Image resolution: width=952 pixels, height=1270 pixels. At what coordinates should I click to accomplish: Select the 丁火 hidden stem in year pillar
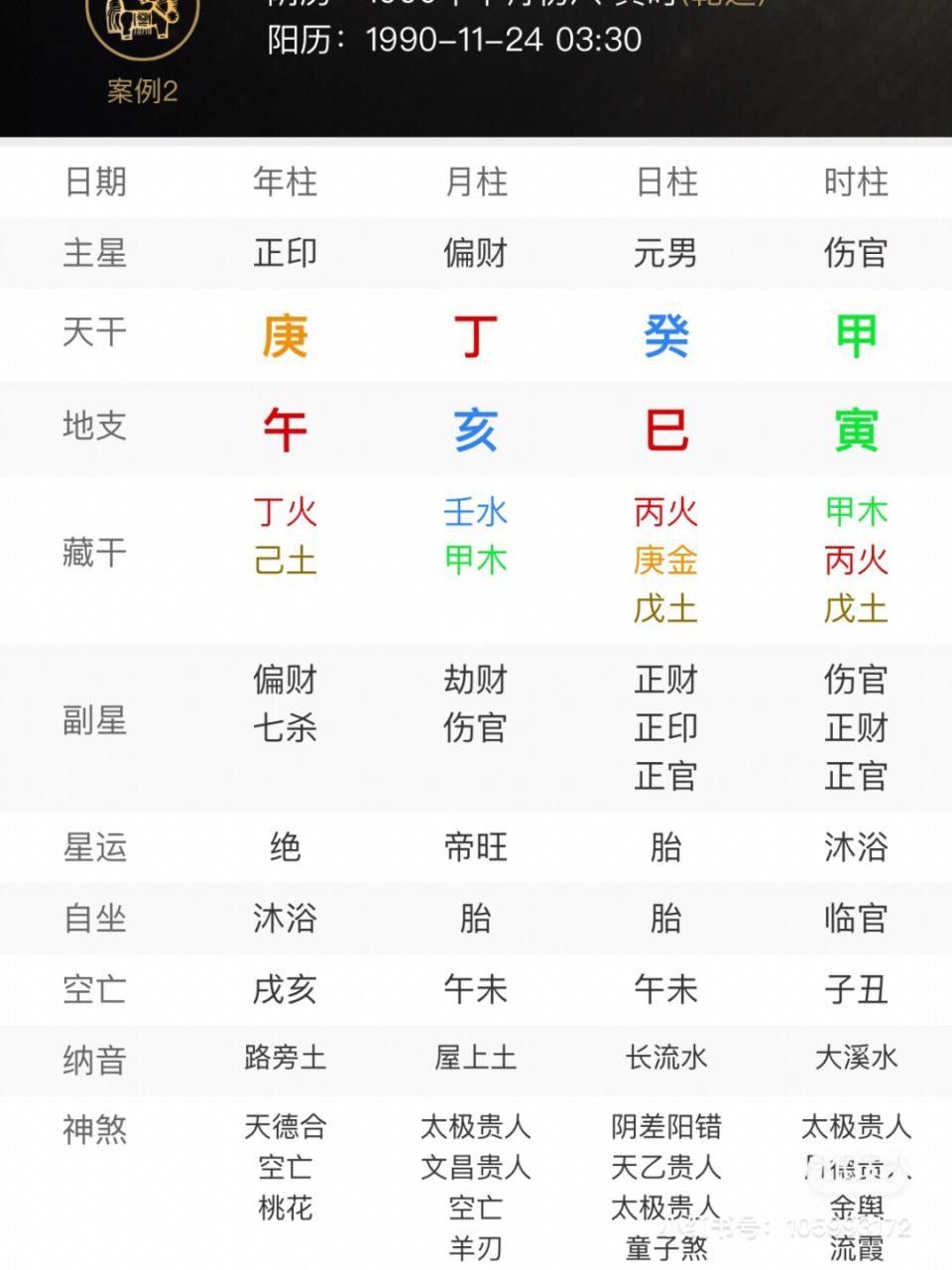[284, 512]
